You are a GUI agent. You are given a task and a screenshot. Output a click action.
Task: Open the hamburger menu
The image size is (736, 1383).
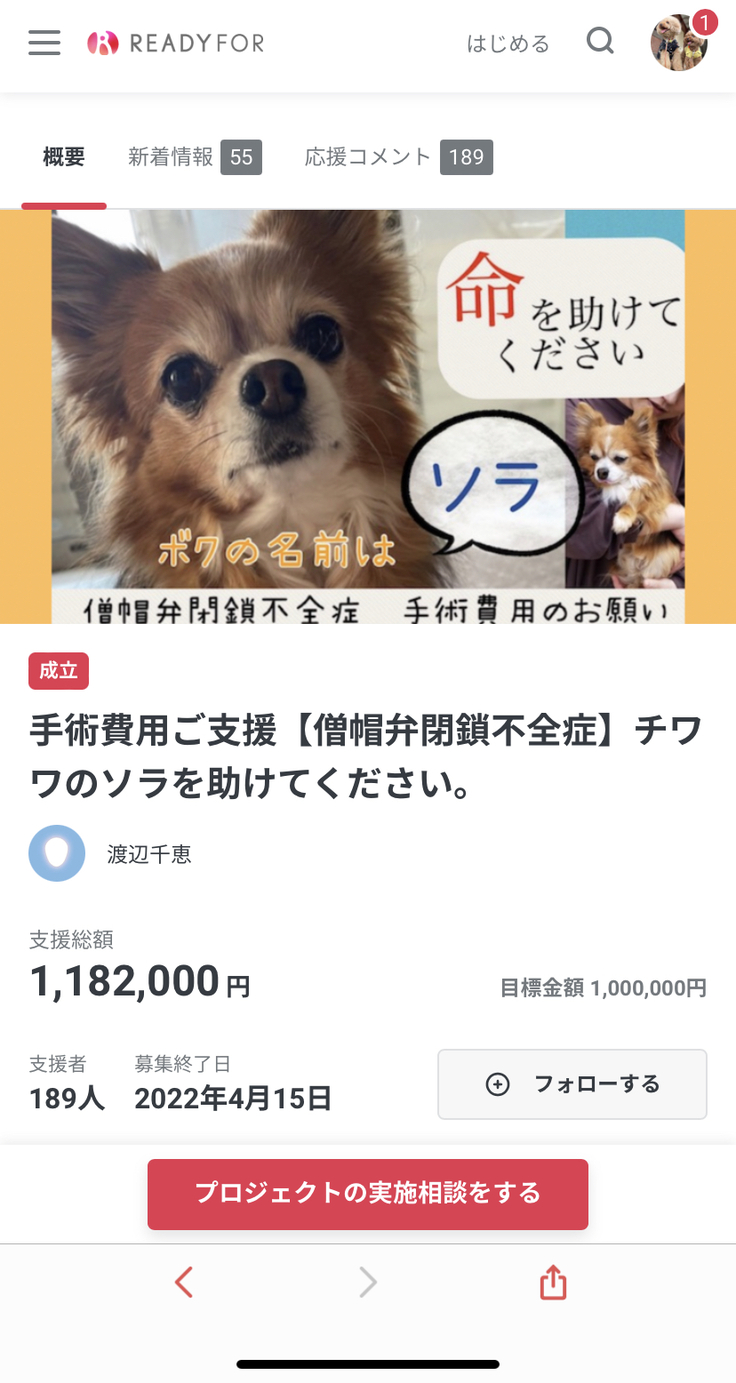point(44,43)
